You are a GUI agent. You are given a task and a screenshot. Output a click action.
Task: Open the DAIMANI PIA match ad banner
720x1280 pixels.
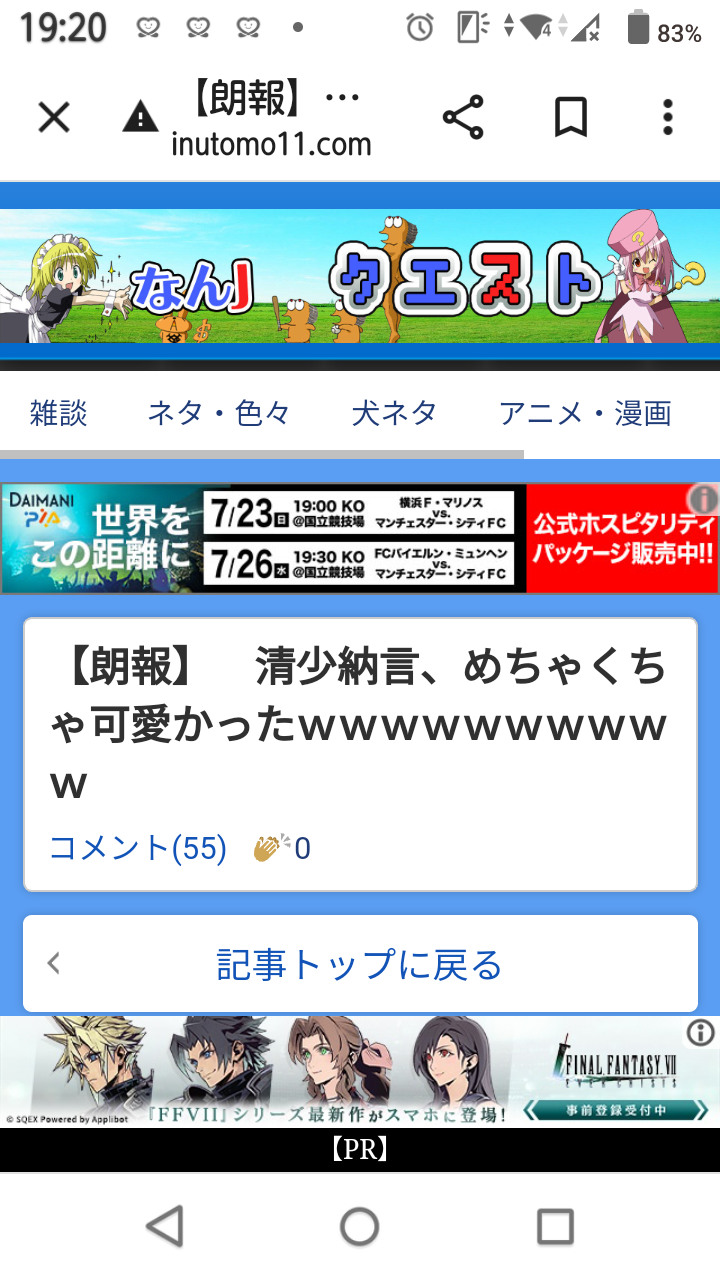(340, 539)
